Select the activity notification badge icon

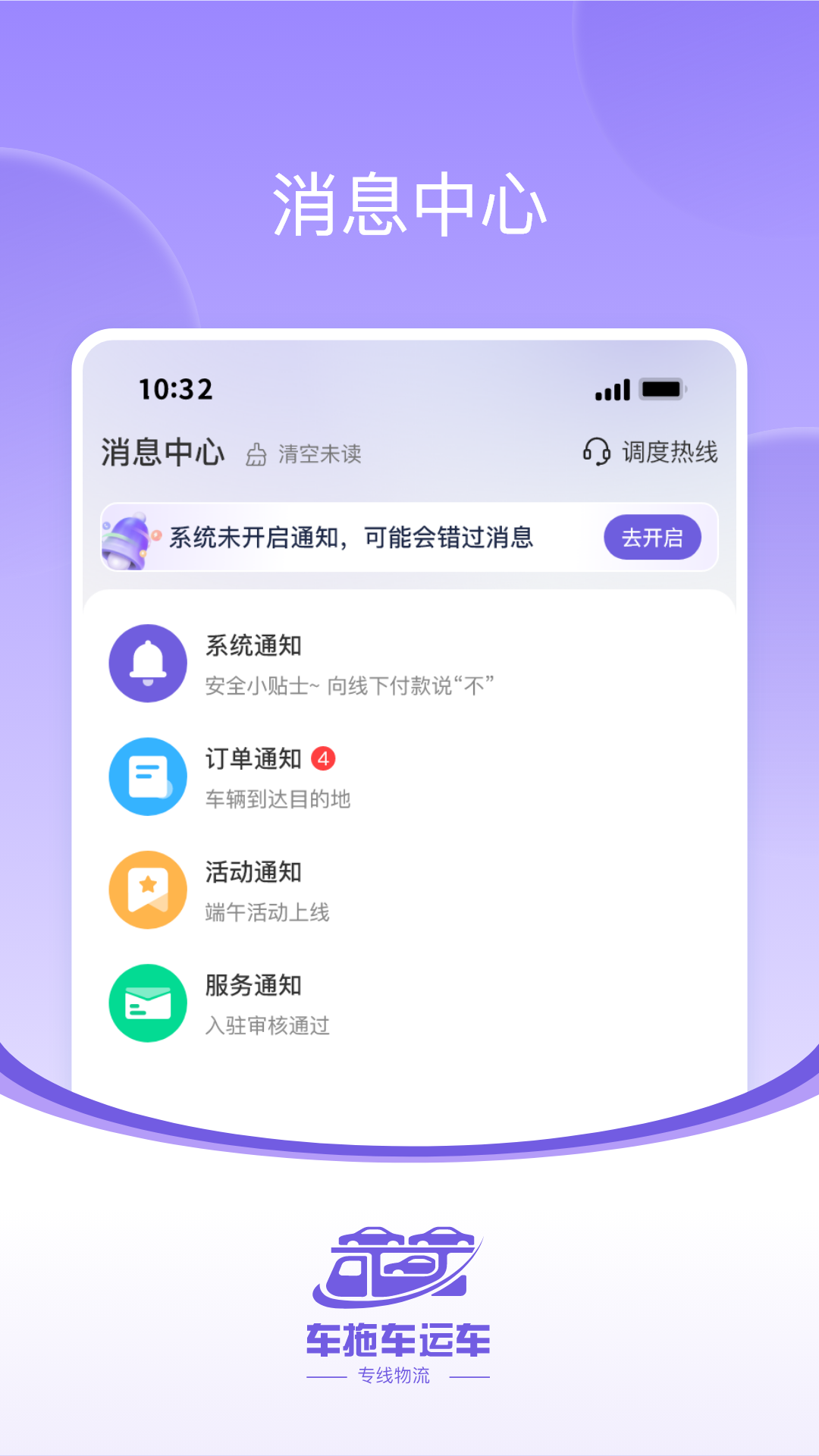click(x=147, y=890)
